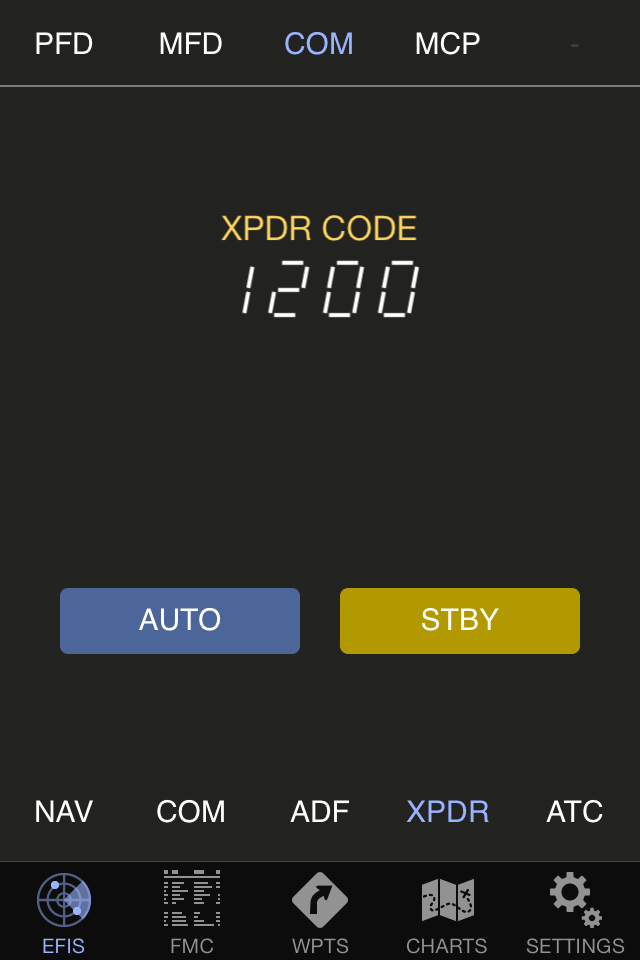The image size is (640, 960).
Task: Switch to the WPTS waypoints tab
Action: coord(320,912)
